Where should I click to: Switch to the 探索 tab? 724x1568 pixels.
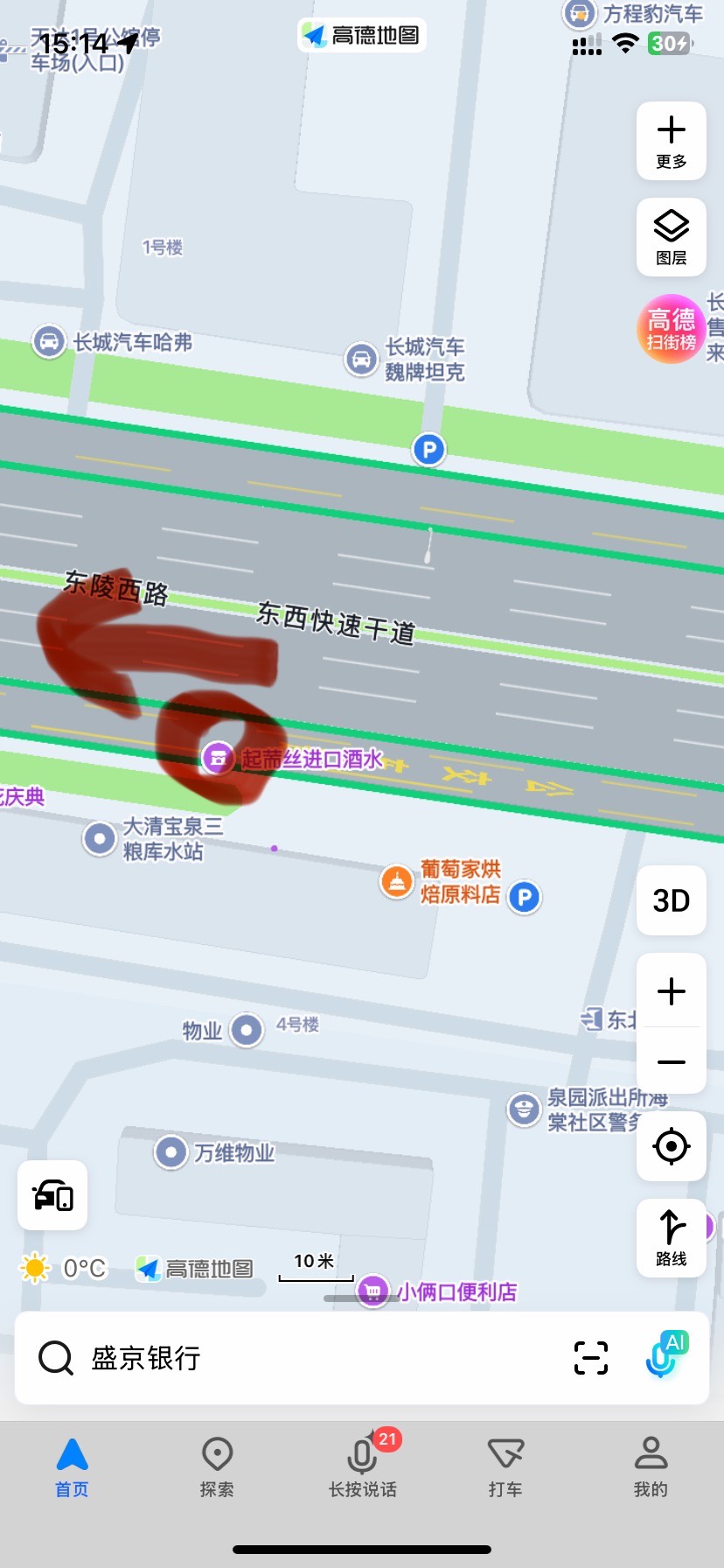217,1466
